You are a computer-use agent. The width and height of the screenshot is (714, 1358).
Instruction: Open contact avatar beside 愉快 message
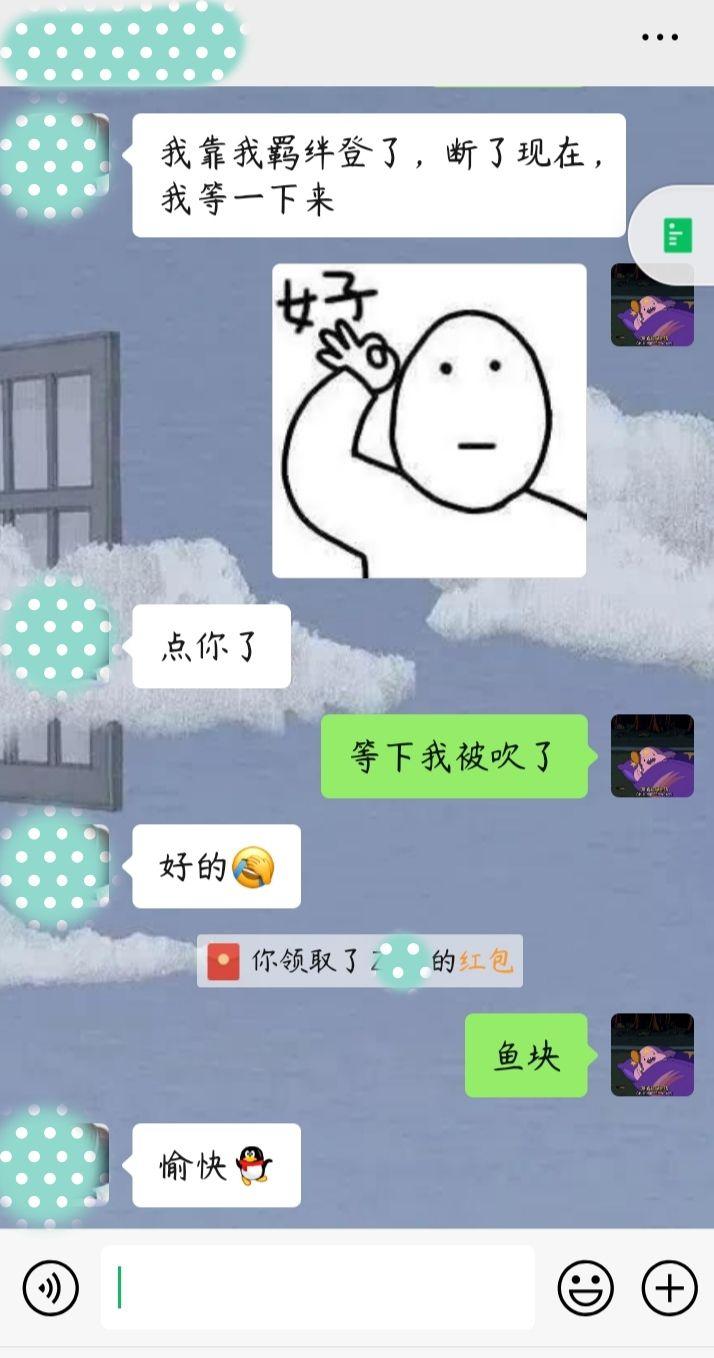pos(56,1165)
